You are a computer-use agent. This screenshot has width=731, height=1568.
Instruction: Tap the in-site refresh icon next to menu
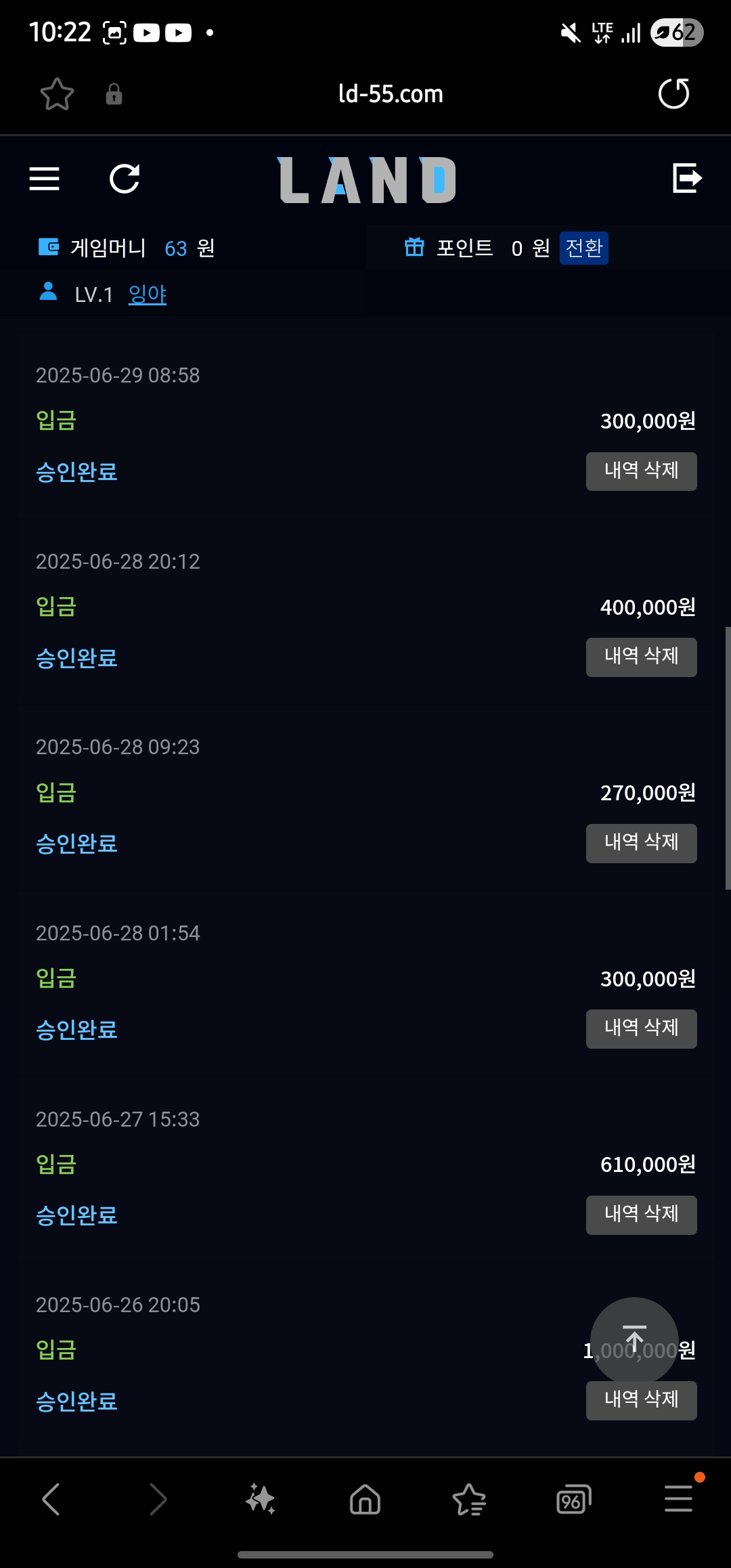125,179
